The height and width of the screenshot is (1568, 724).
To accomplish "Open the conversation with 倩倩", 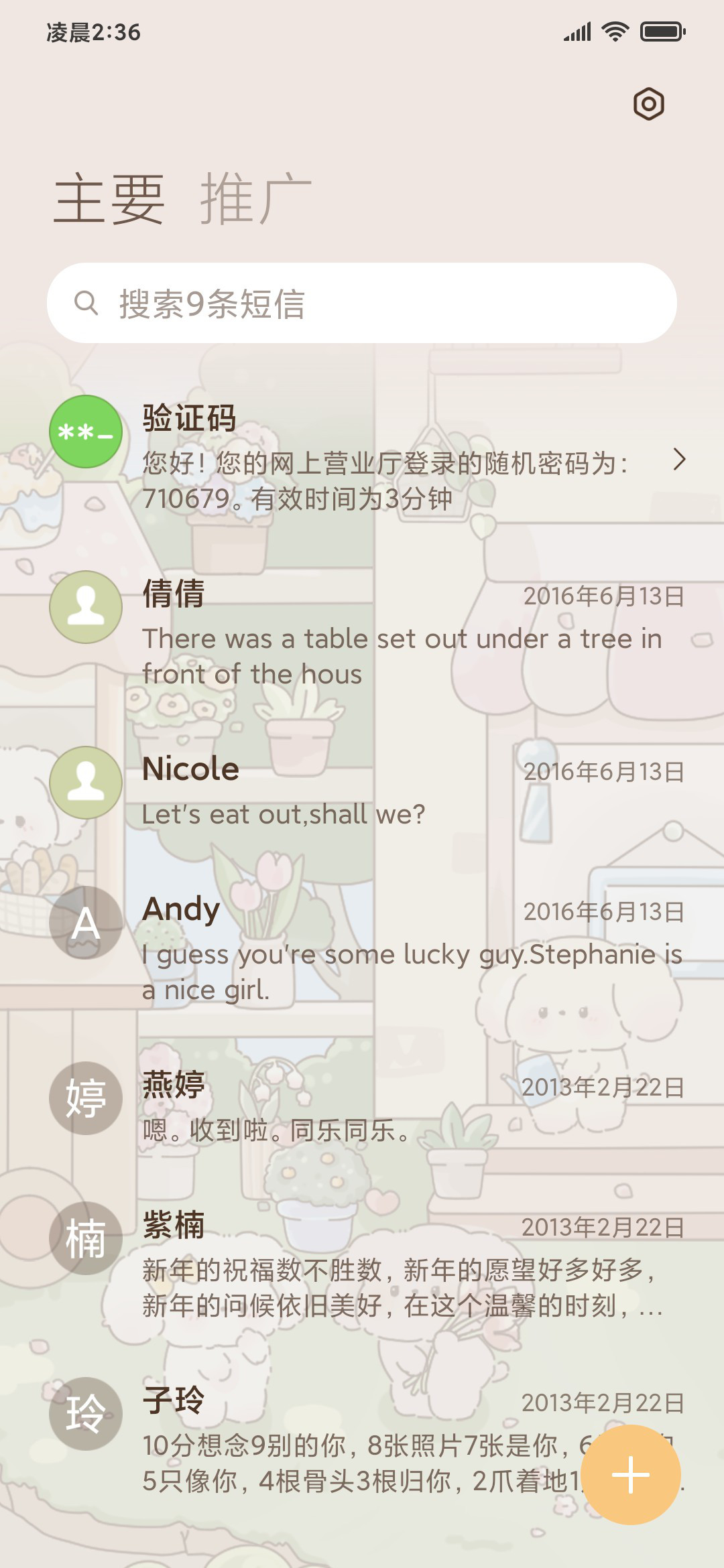I will tap(362, 633).
